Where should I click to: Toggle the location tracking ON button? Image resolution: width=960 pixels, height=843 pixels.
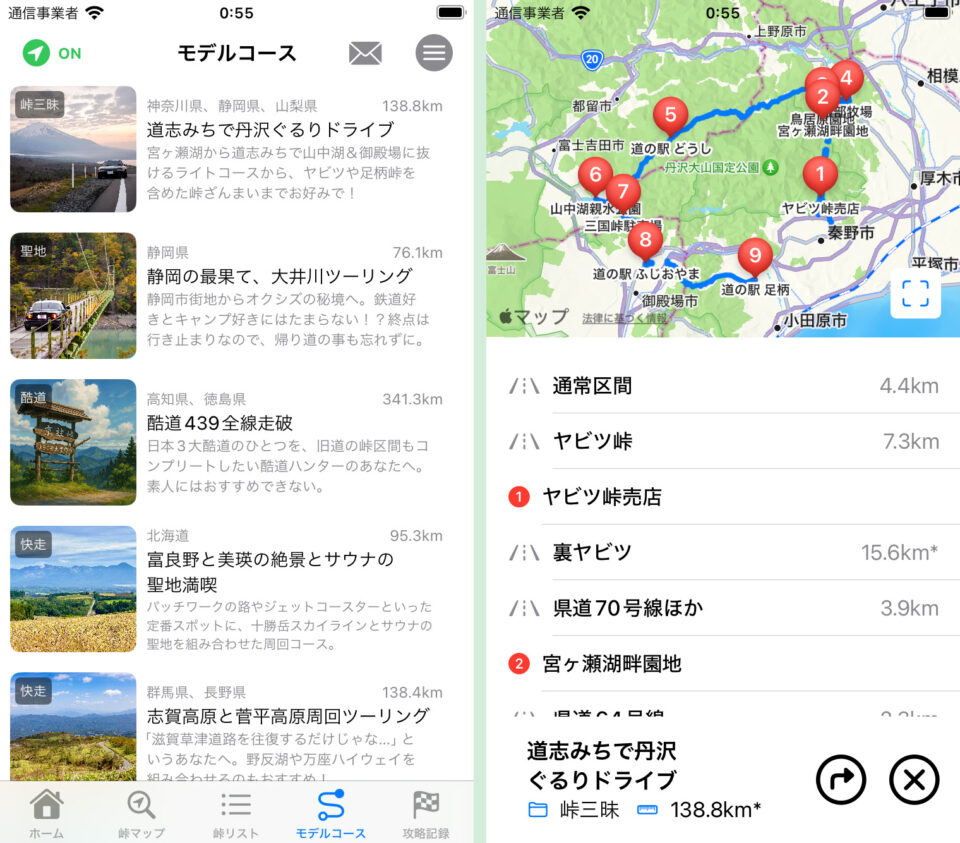(52, 53)
